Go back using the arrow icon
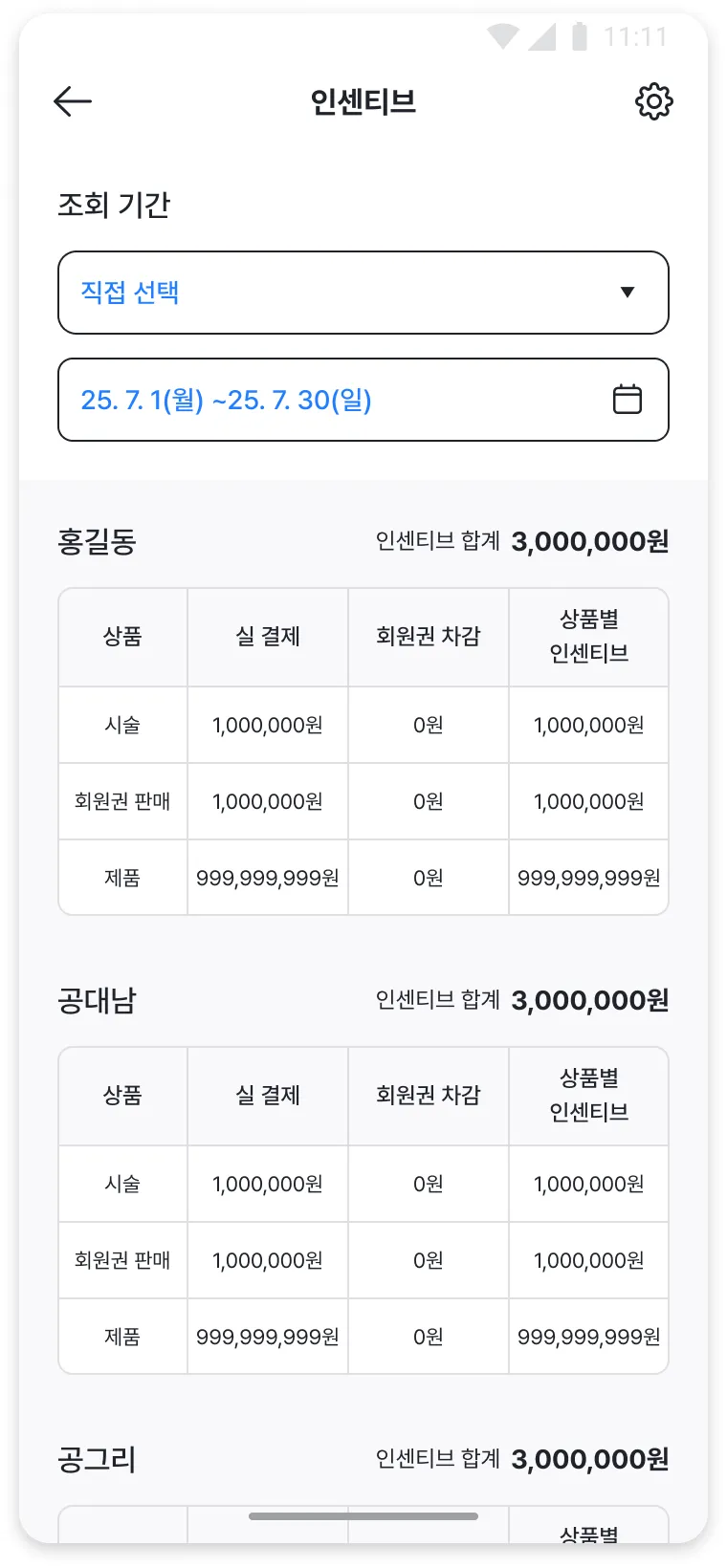Viewport: 727px width, 1568px height. [x=73, y=101]
